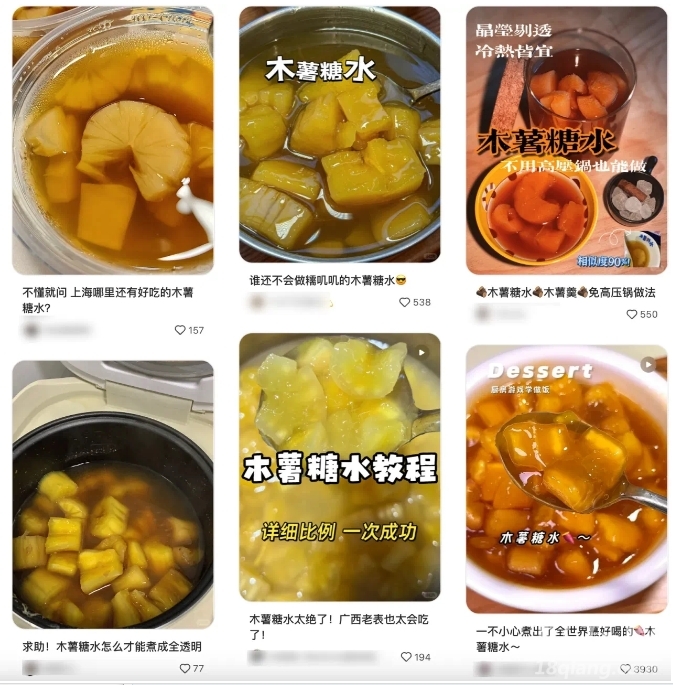Like the Shanghai 木薯糖水 post with 157 likes
Screen dimensions: 673x685
click(181, 330)
